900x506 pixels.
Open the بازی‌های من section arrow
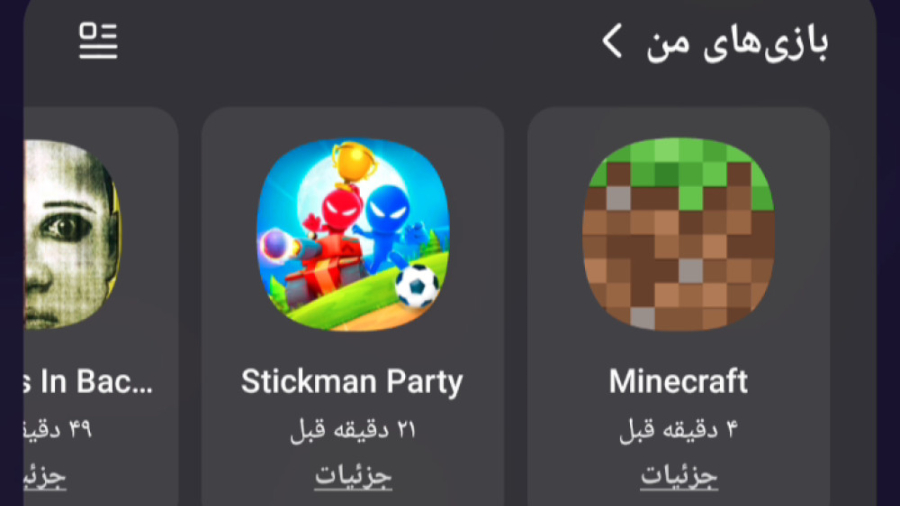coord(612,42)
